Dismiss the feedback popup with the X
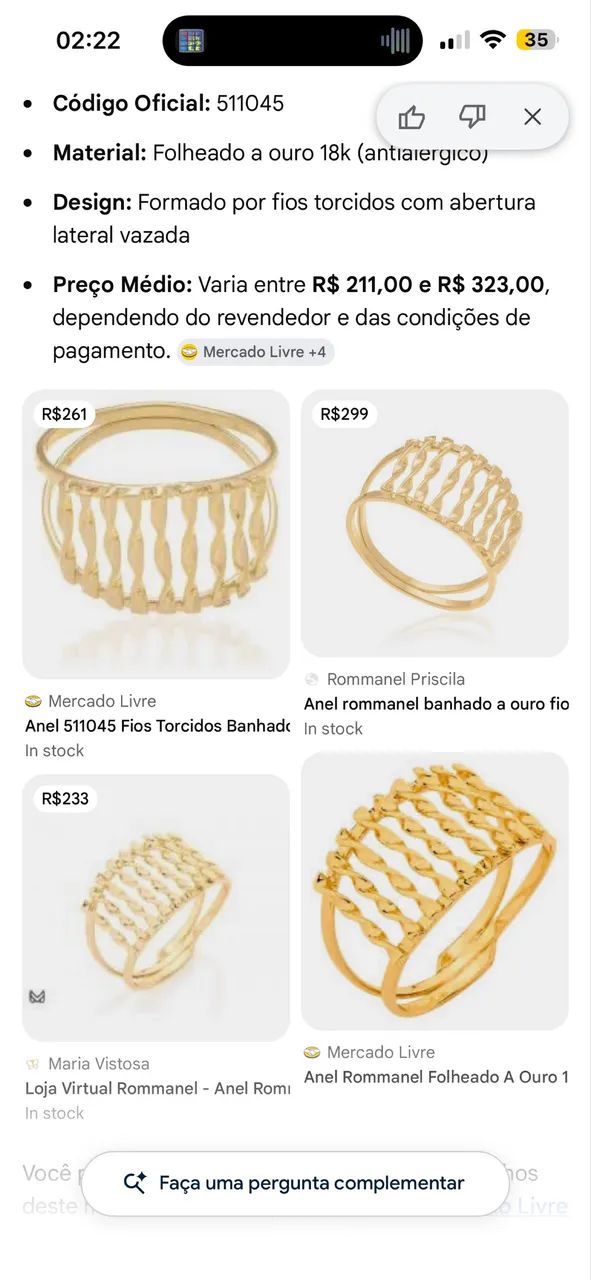The height and width of the screenshot is (1280, 591). (x=532, y=117)
